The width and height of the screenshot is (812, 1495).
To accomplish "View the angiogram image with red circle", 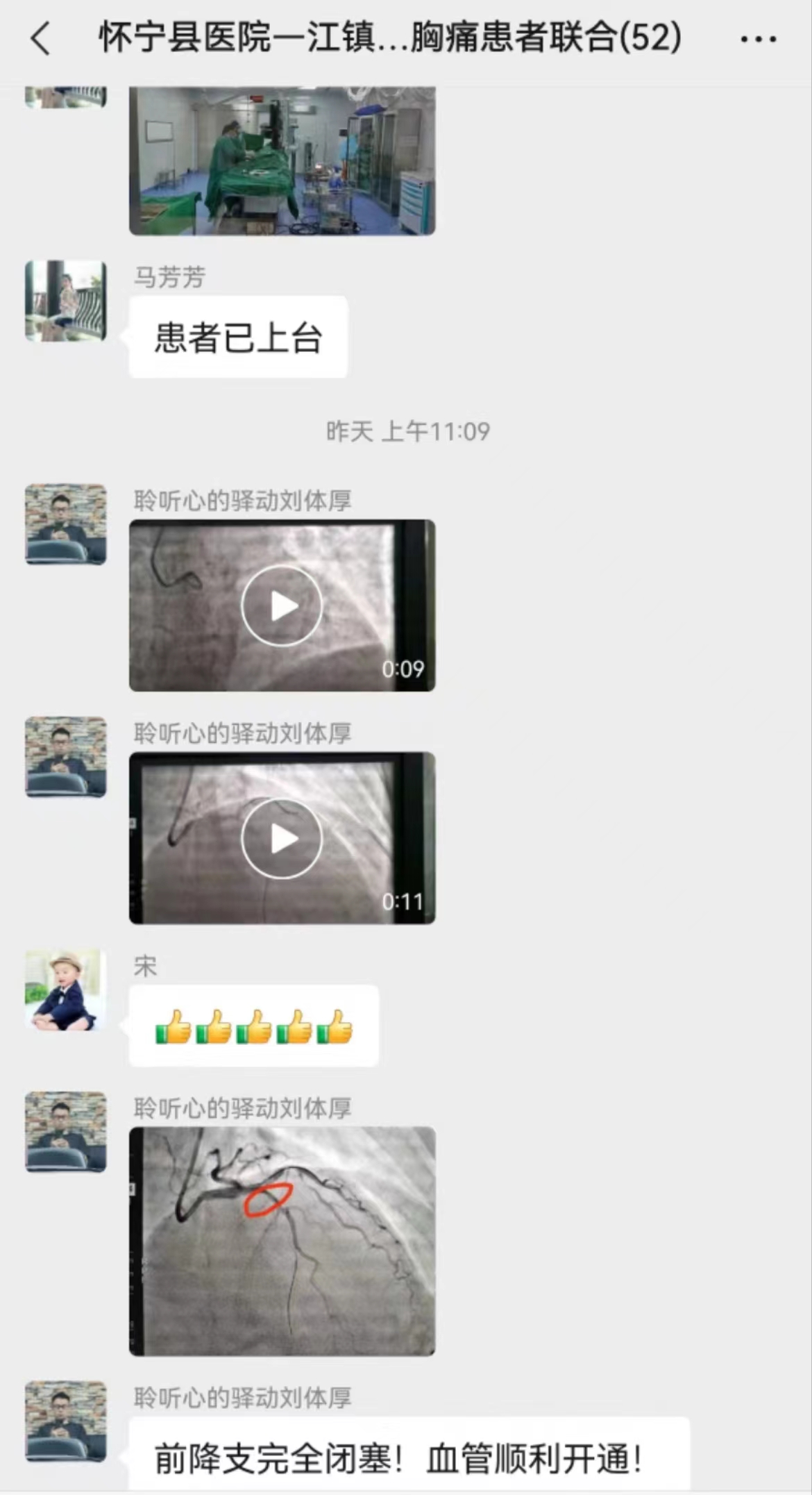I will coord(282,1242).
